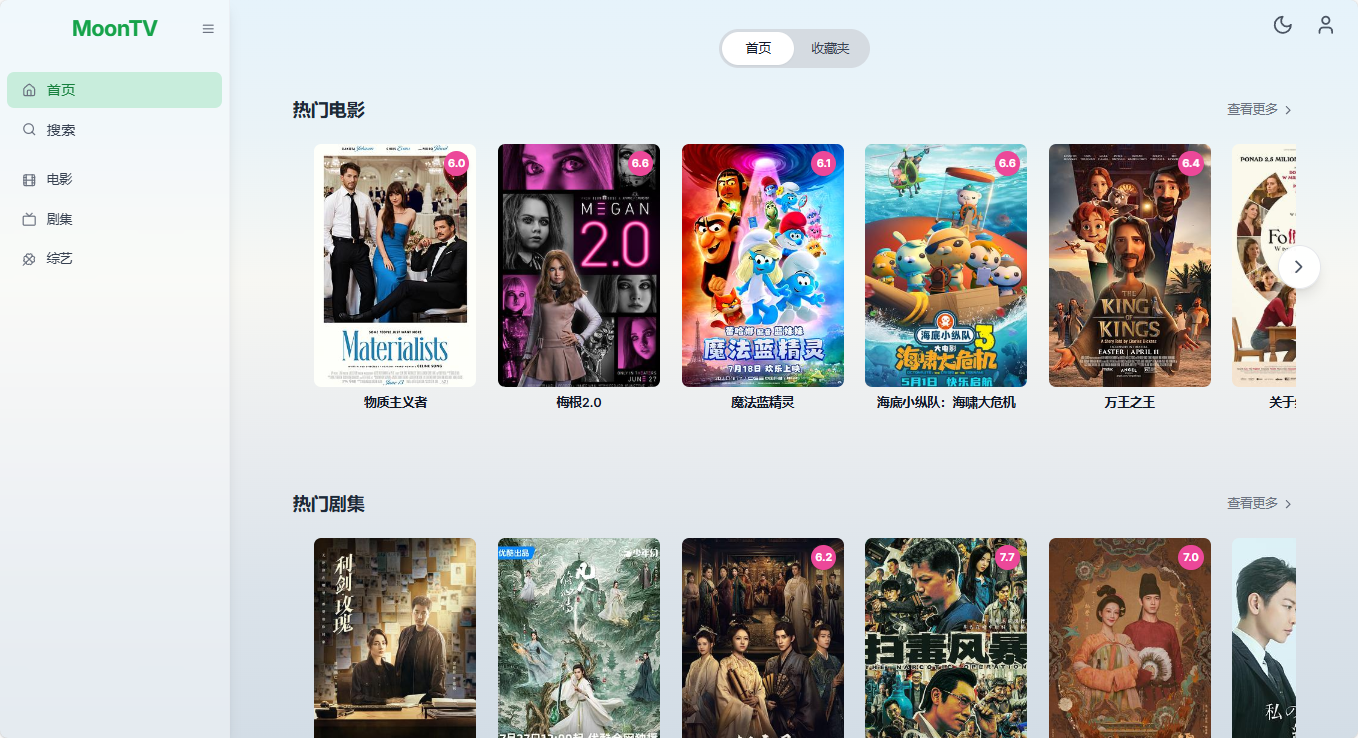Toggle dark mode with the moon icon

(1282, 25)
